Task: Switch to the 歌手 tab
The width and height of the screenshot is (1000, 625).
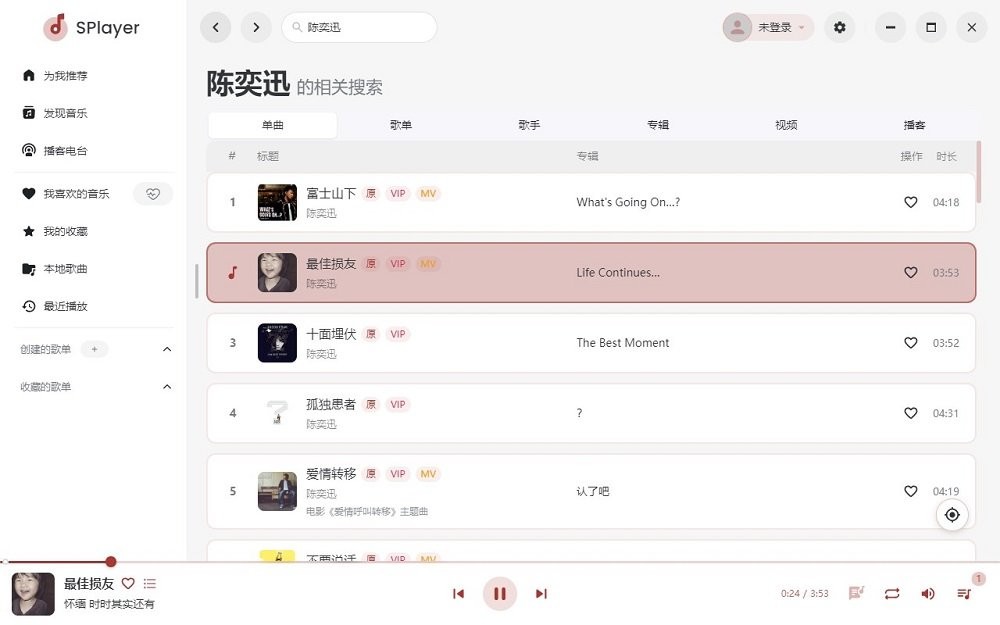Action: (529, 125)
